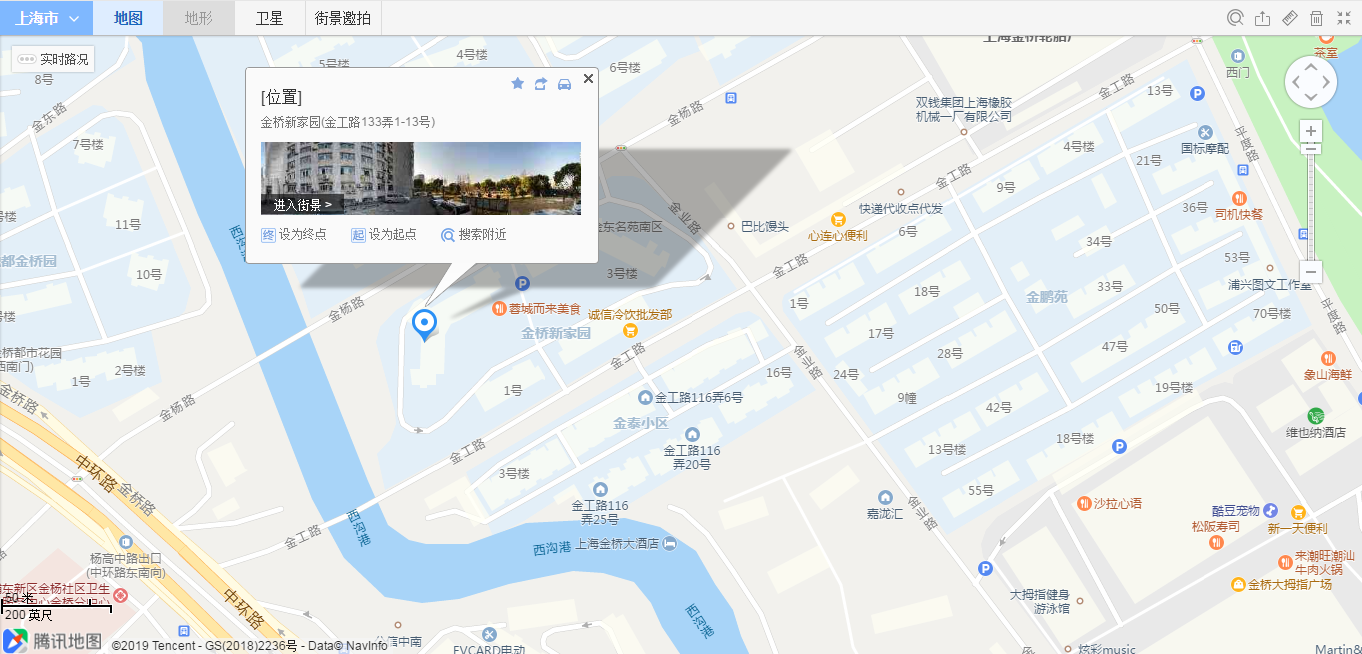Share the map from the top toolbar
The height and width of the screenshot is (654, 1362).
1262,18
